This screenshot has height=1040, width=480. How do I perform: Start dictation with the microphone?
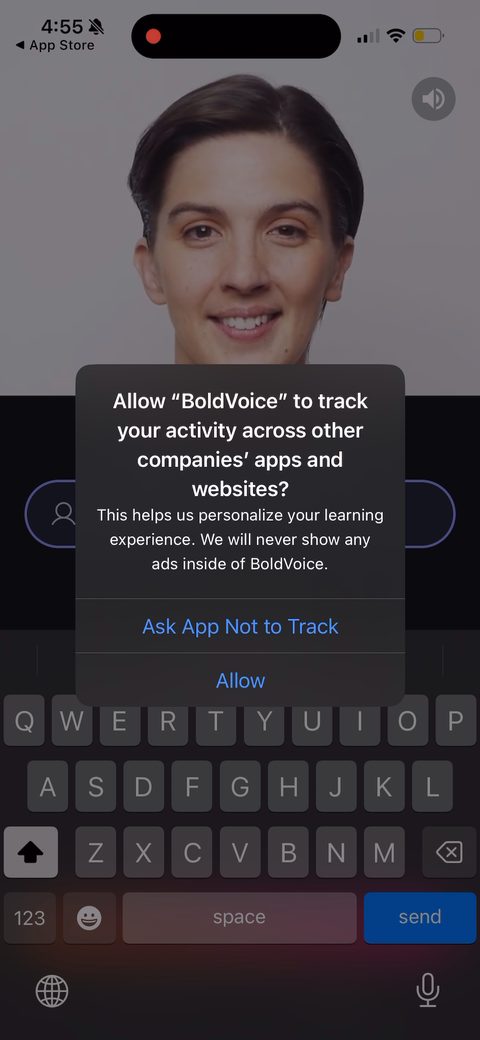point(428,990)
